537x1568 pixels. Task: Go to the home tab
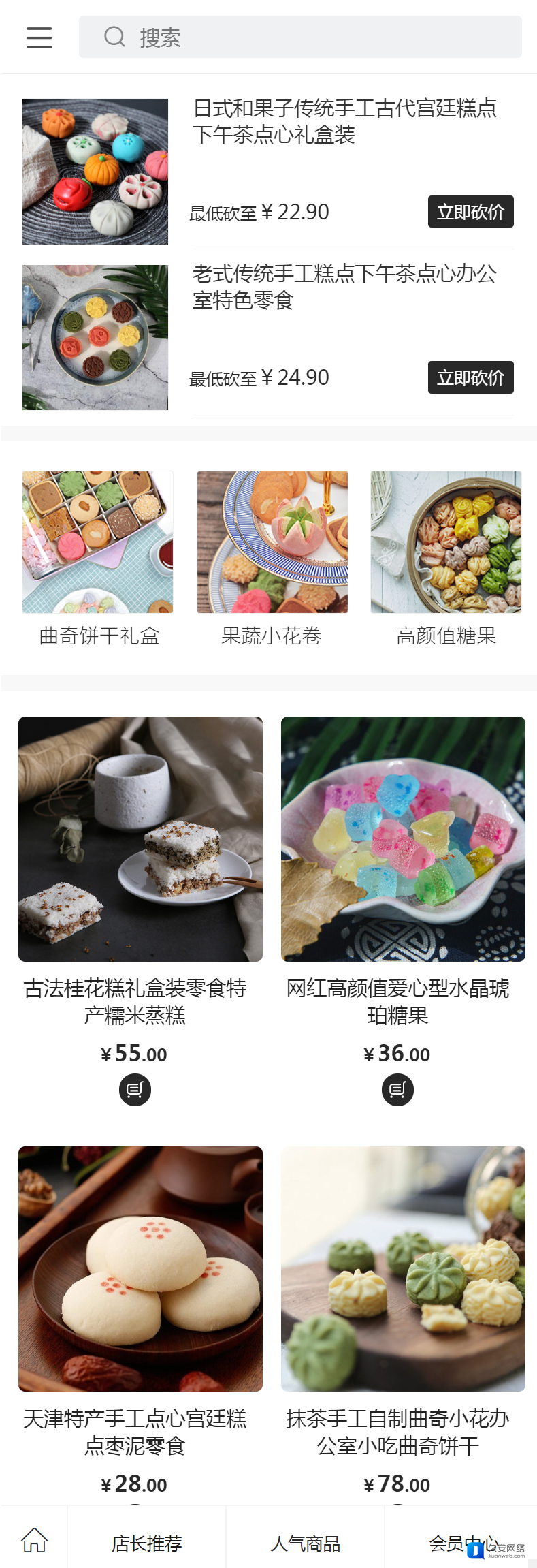pos(34,1541)
